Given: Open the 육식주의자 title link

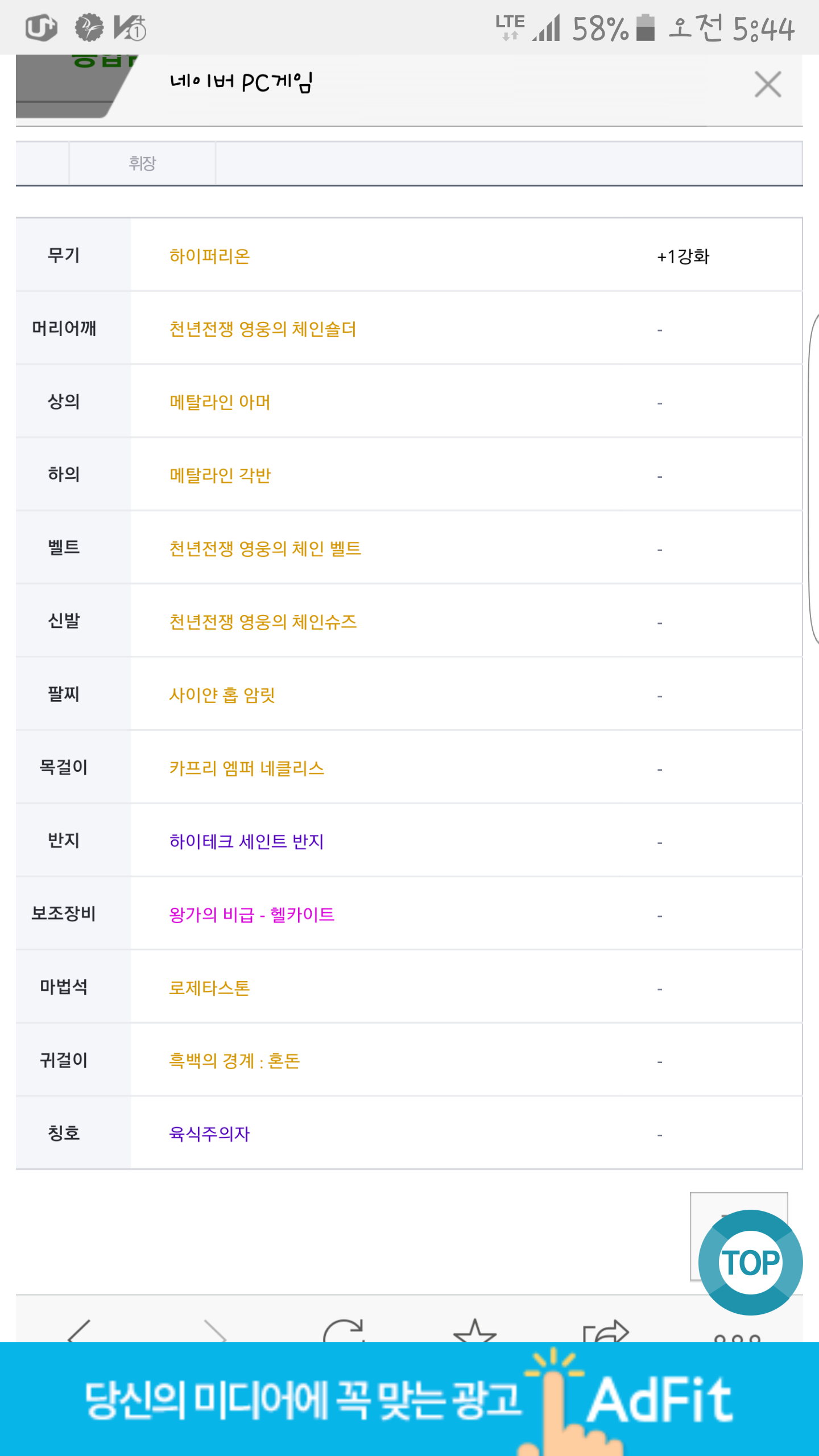Looking at the screenshot, I should pyautogui.click(x=209, y=1134).
